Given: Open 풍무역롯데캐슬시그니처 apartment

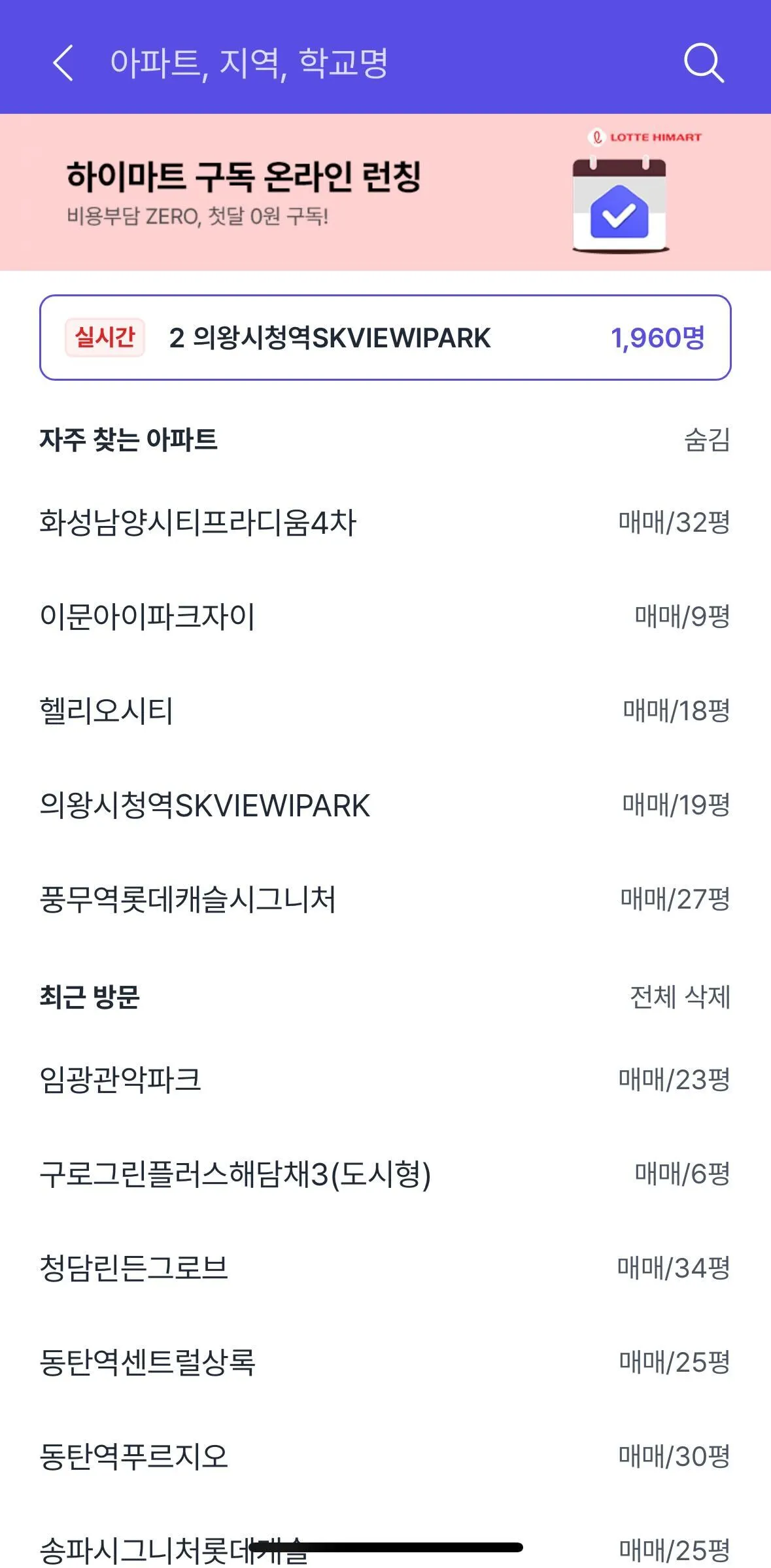Looking at the screenshot, I should [x=188, y=899].
